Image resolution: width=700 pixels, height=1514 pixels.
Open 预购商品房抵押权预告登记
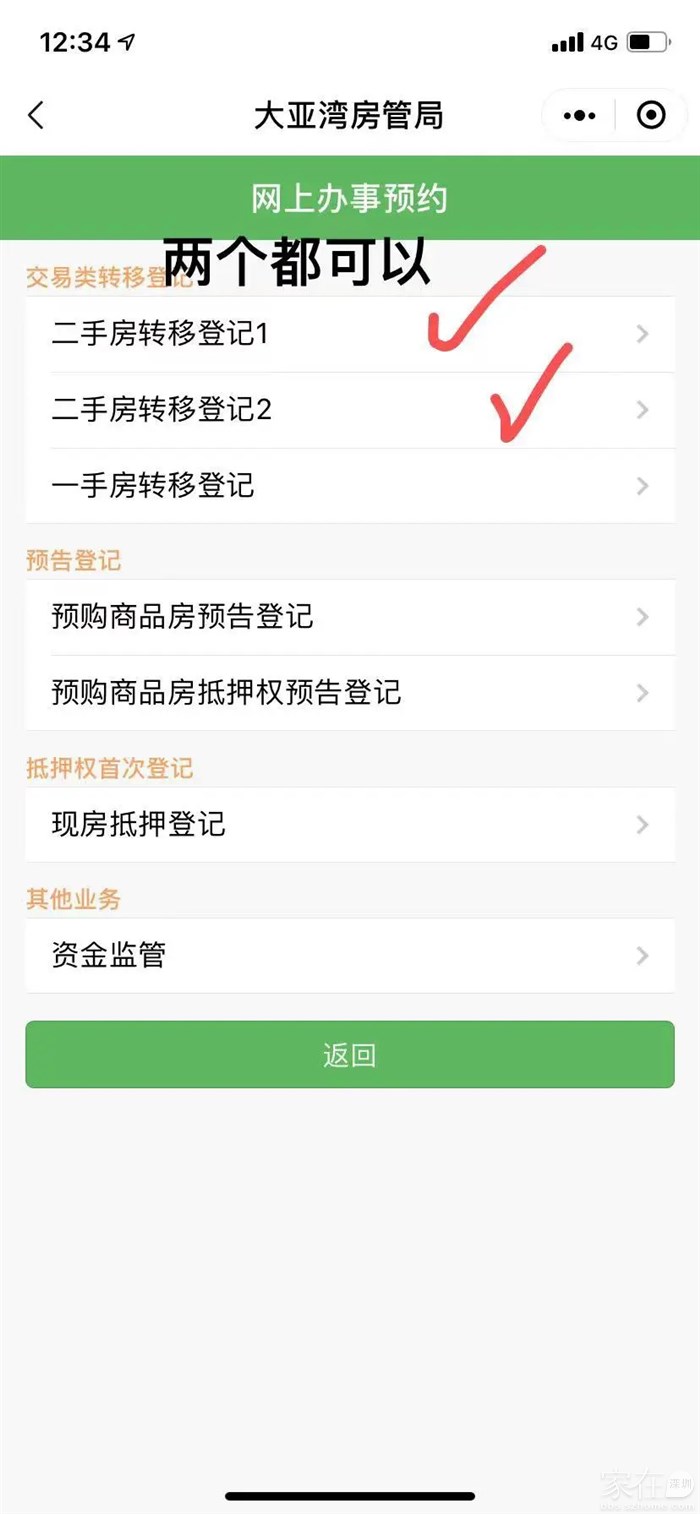pyautogui.click(x=349, y=693)
